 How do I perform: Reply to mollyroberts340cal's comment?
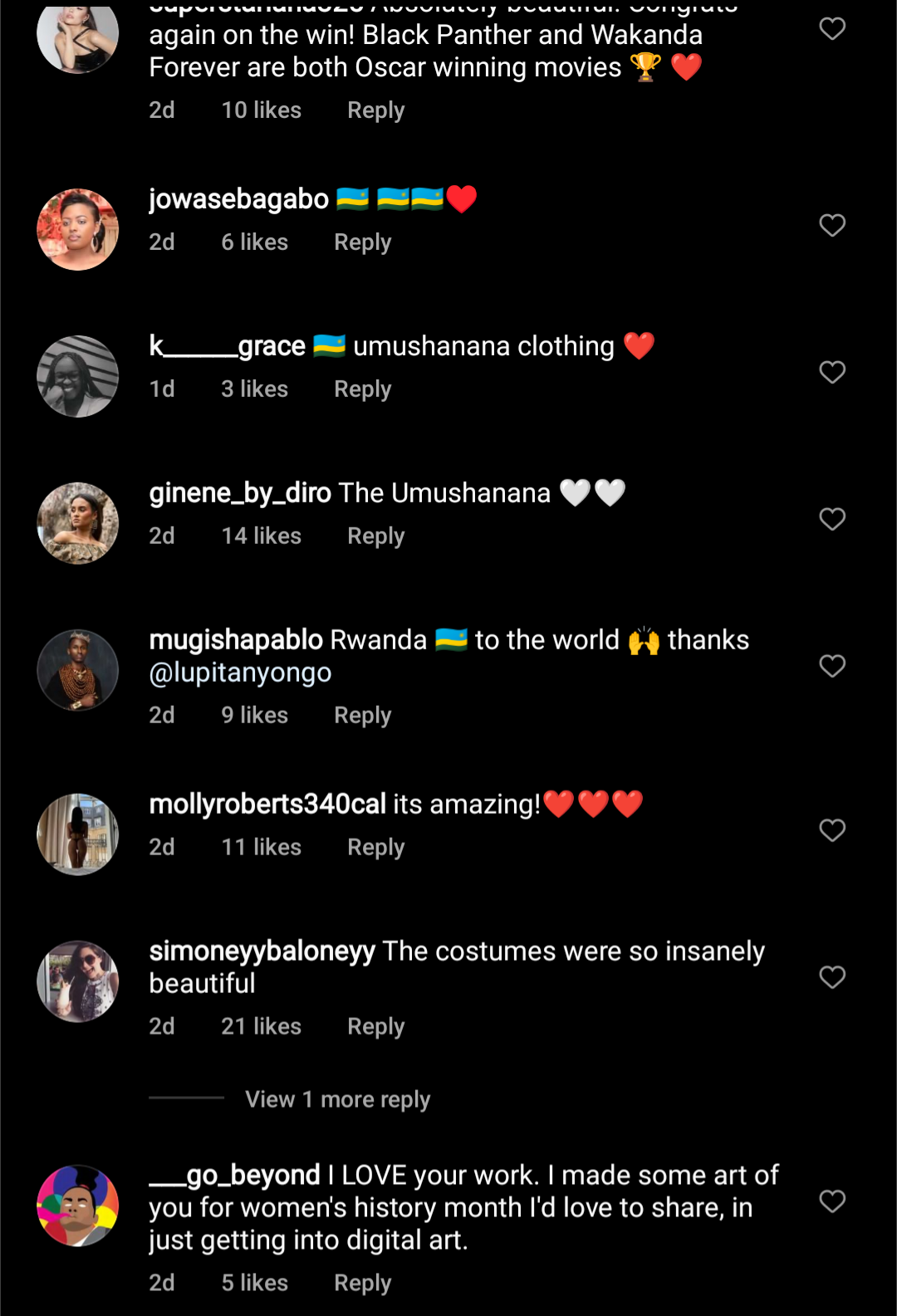coord(375,848)
